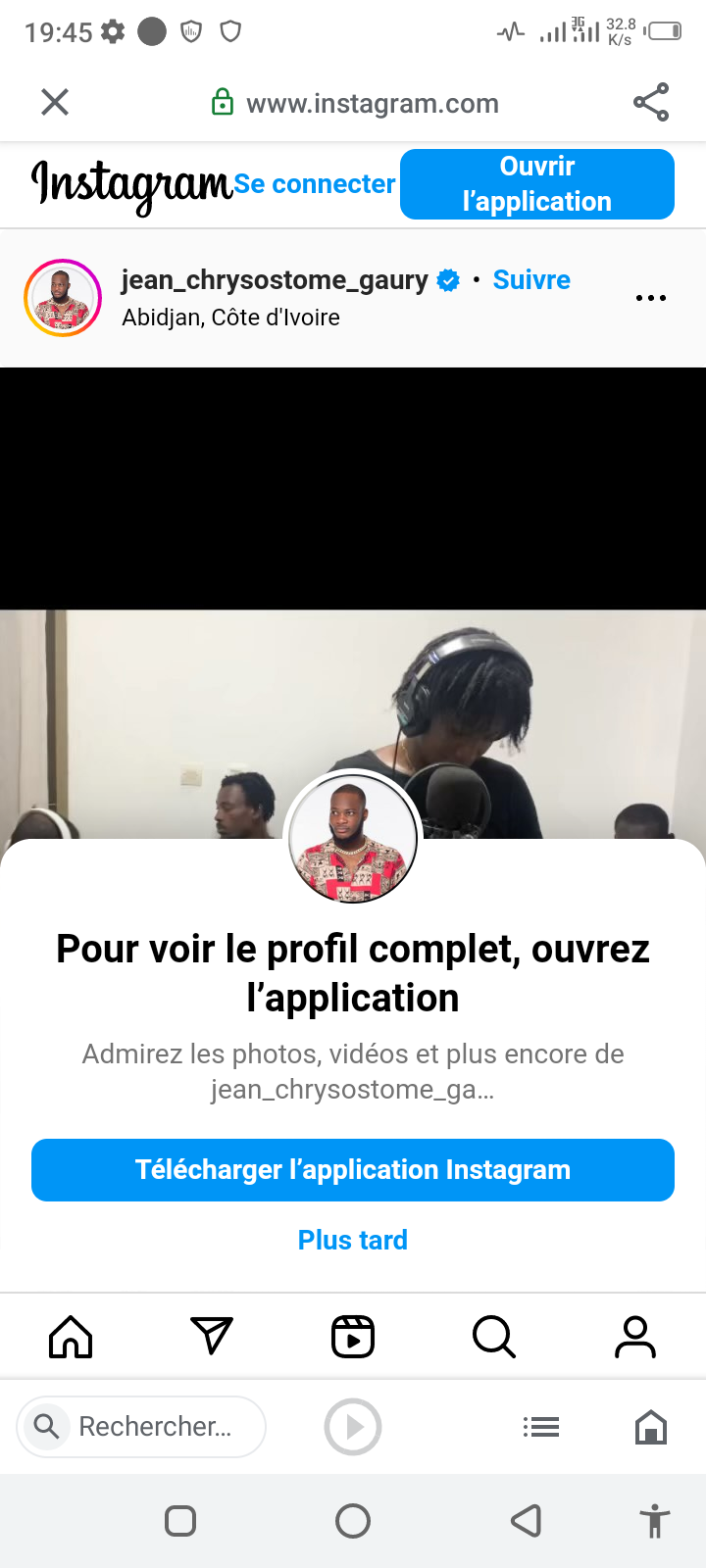Tap Télécharger l'application Instagram
The height and width of the screenshot is (1568, 706).
pyautogui.click(x=353, y=1170)
